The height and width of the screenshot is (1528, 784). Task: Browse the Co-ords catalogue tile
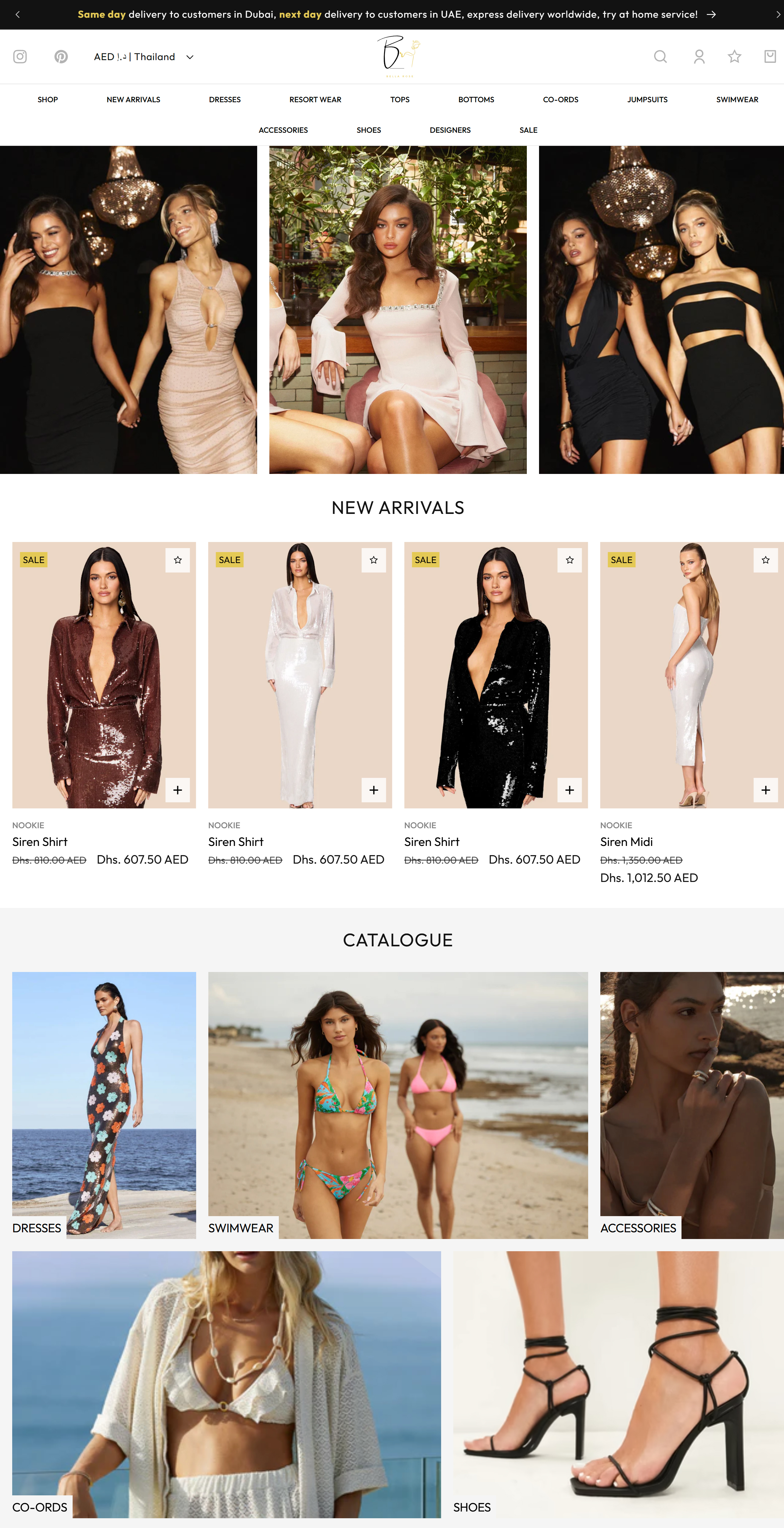(226, 1383)
